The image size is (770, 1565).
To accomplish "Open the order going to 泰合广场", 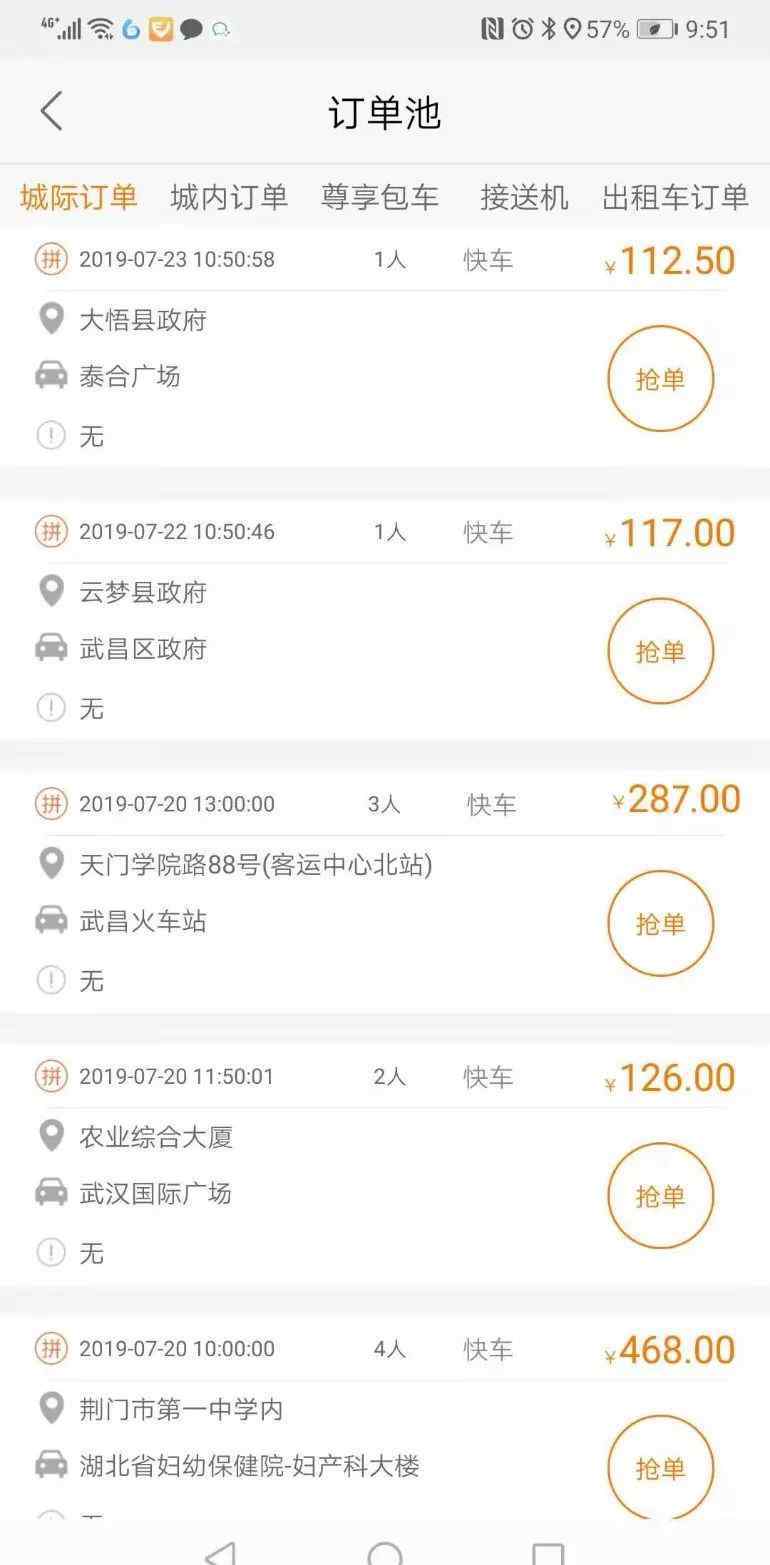I will pyautogui.click(x=385, y=348).
